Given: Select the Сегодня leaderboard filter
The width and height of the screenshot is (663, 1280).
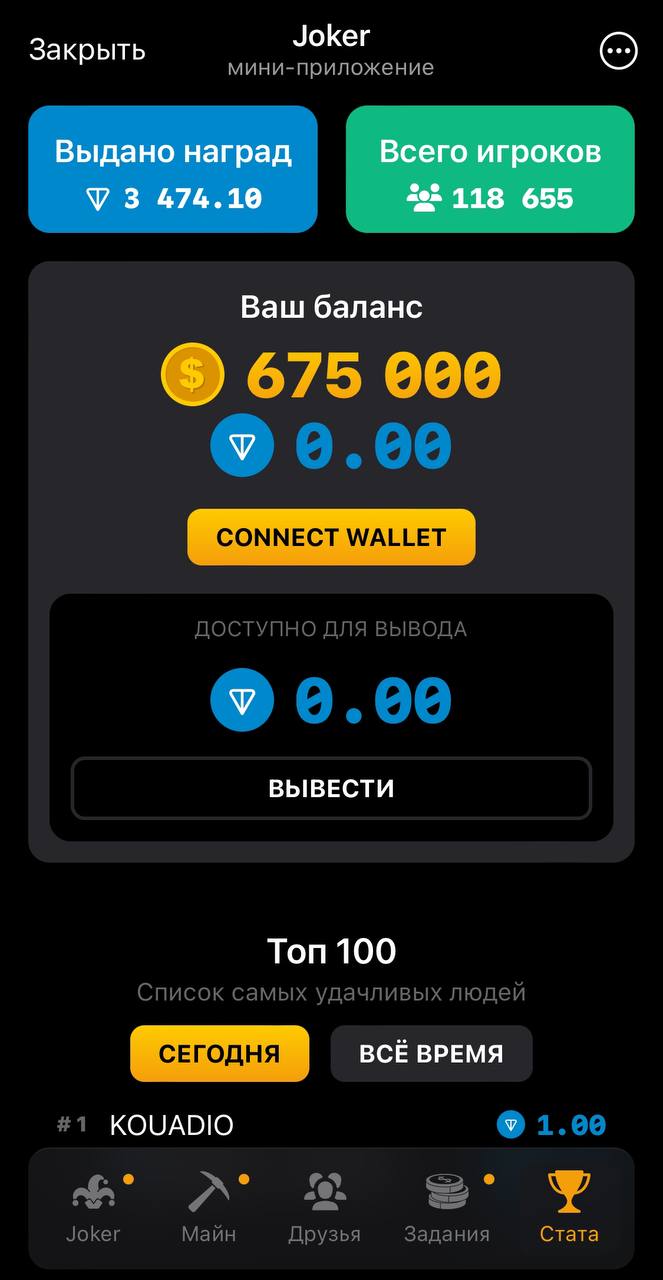Looking at the screenshot, I should [219, 1053].
